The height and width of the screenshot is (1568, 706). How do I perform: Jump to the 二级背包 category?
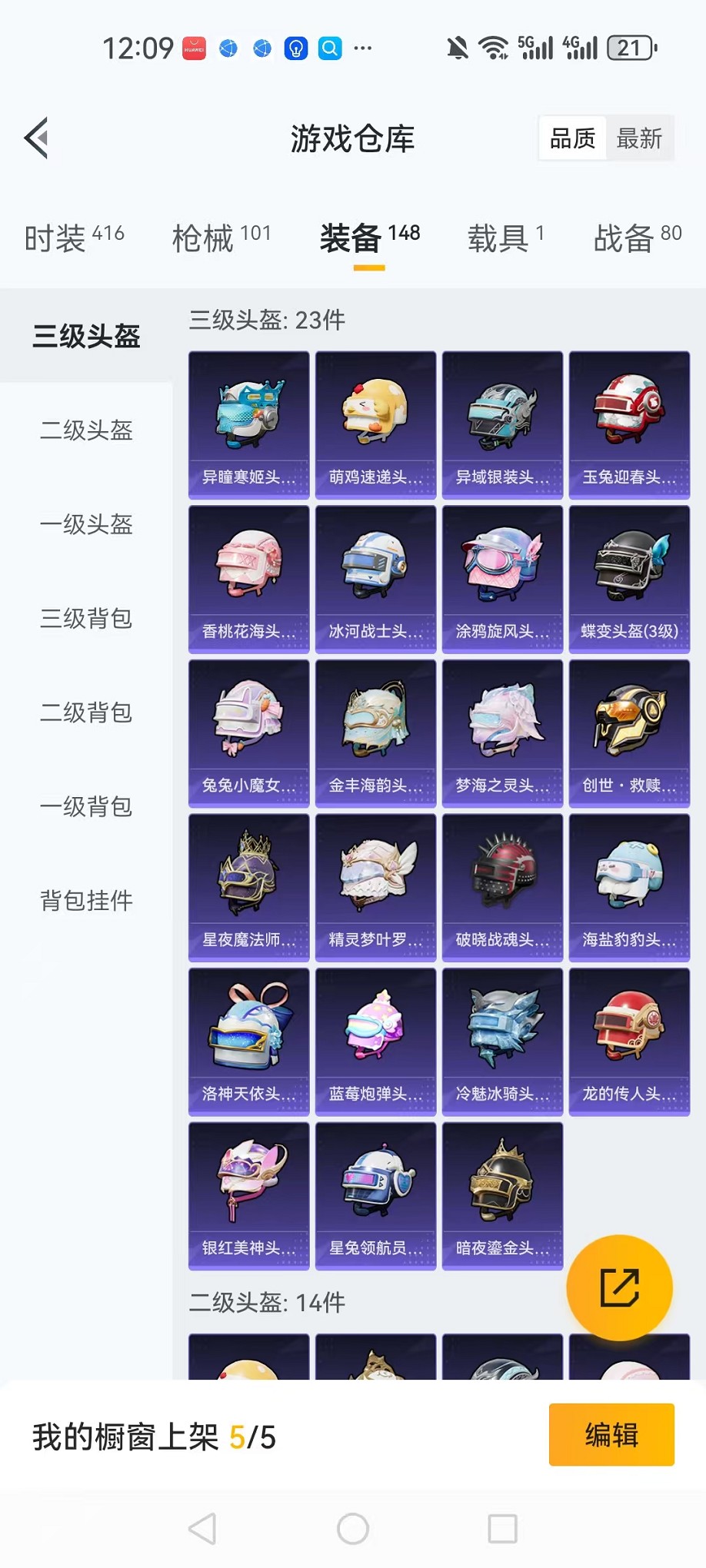click(x=86, y=713)
